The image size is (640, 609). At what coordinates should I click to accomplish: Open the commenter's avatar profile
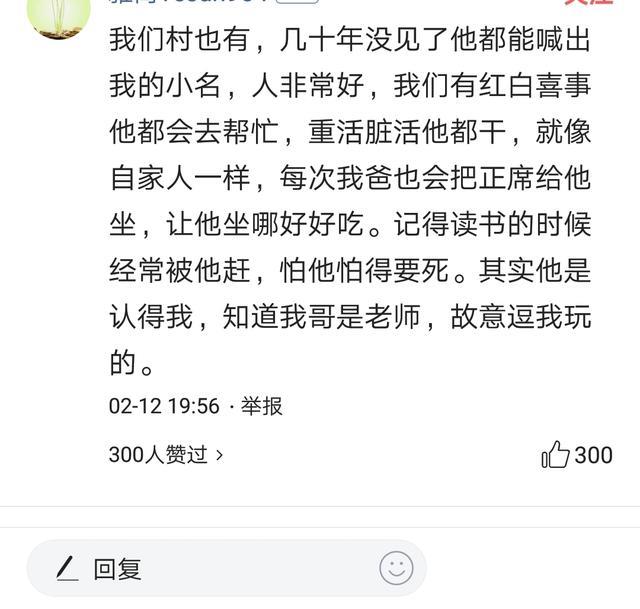tap(58, 14)
